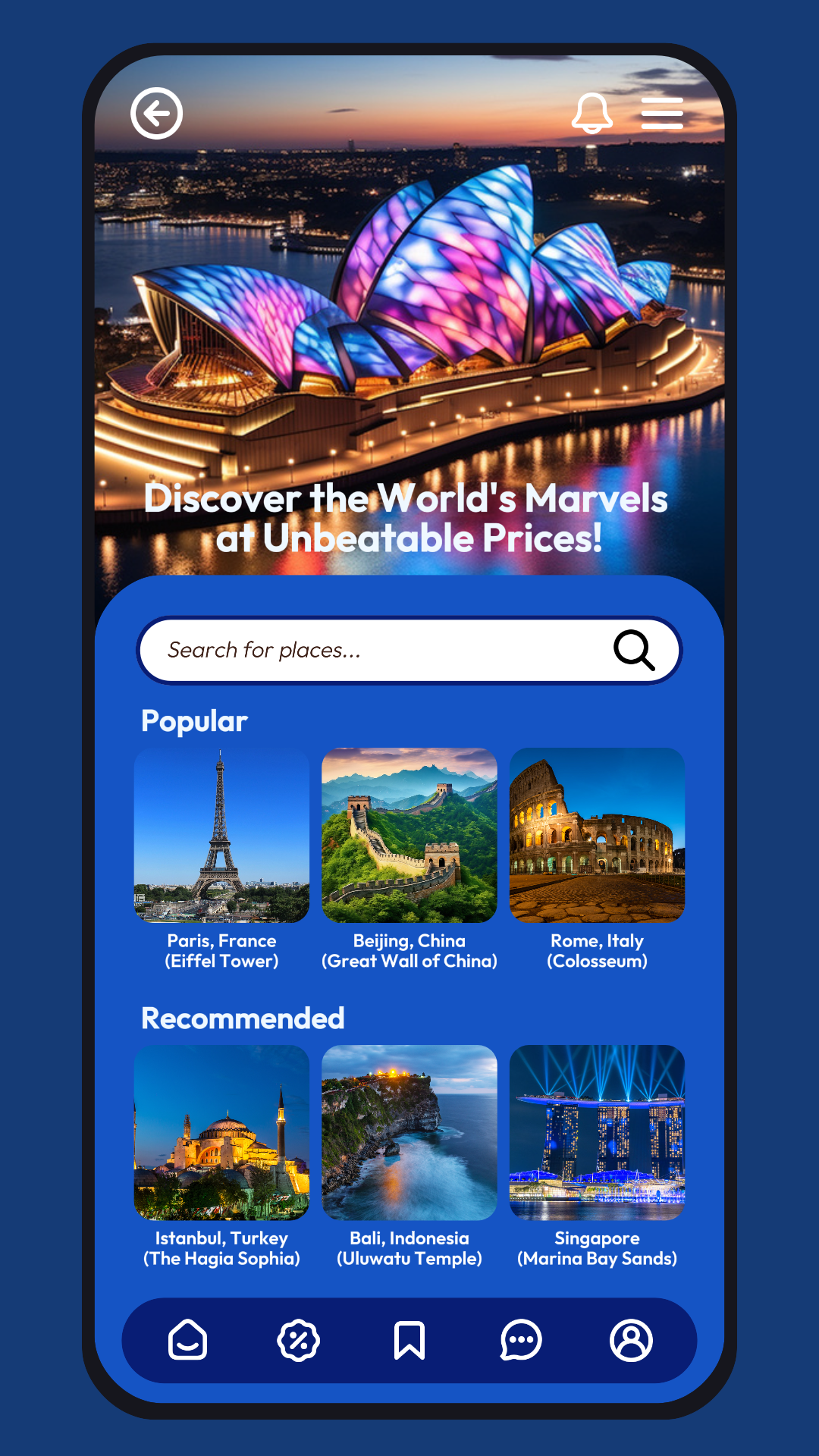The height and width of the screenshot is (1456, 819).
Task: Open the hamburger menu
Action: click(662, 114)
